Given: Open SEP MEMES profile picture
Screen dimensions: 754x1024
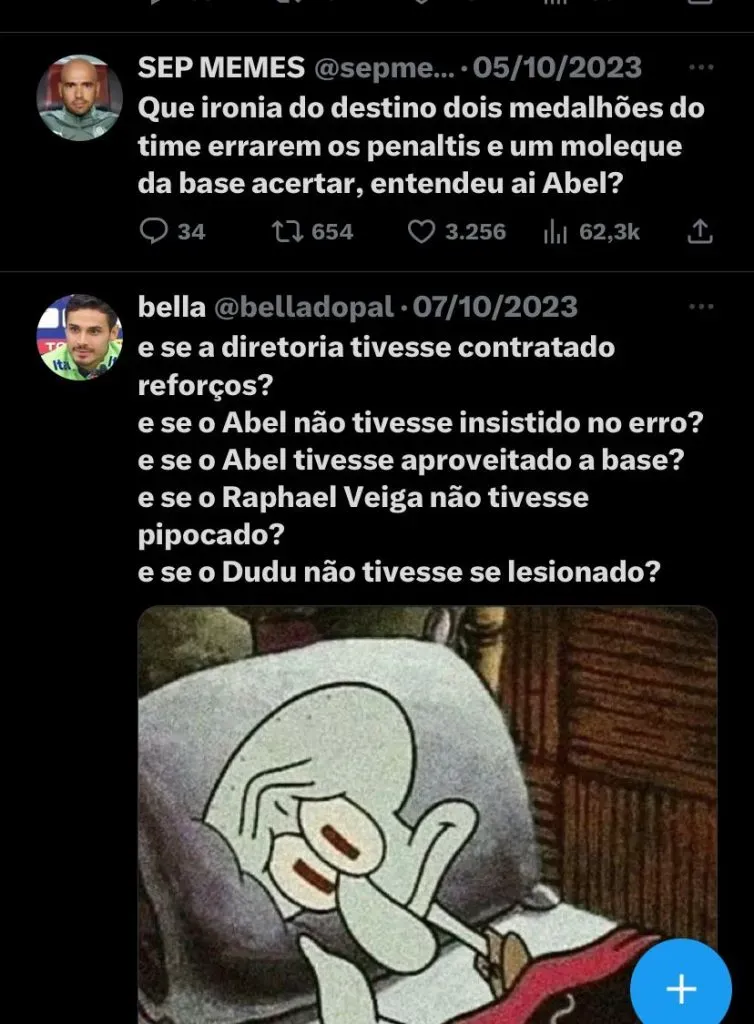Looking at the screenshot, I should pyautogui.click(x=80, y=97).
